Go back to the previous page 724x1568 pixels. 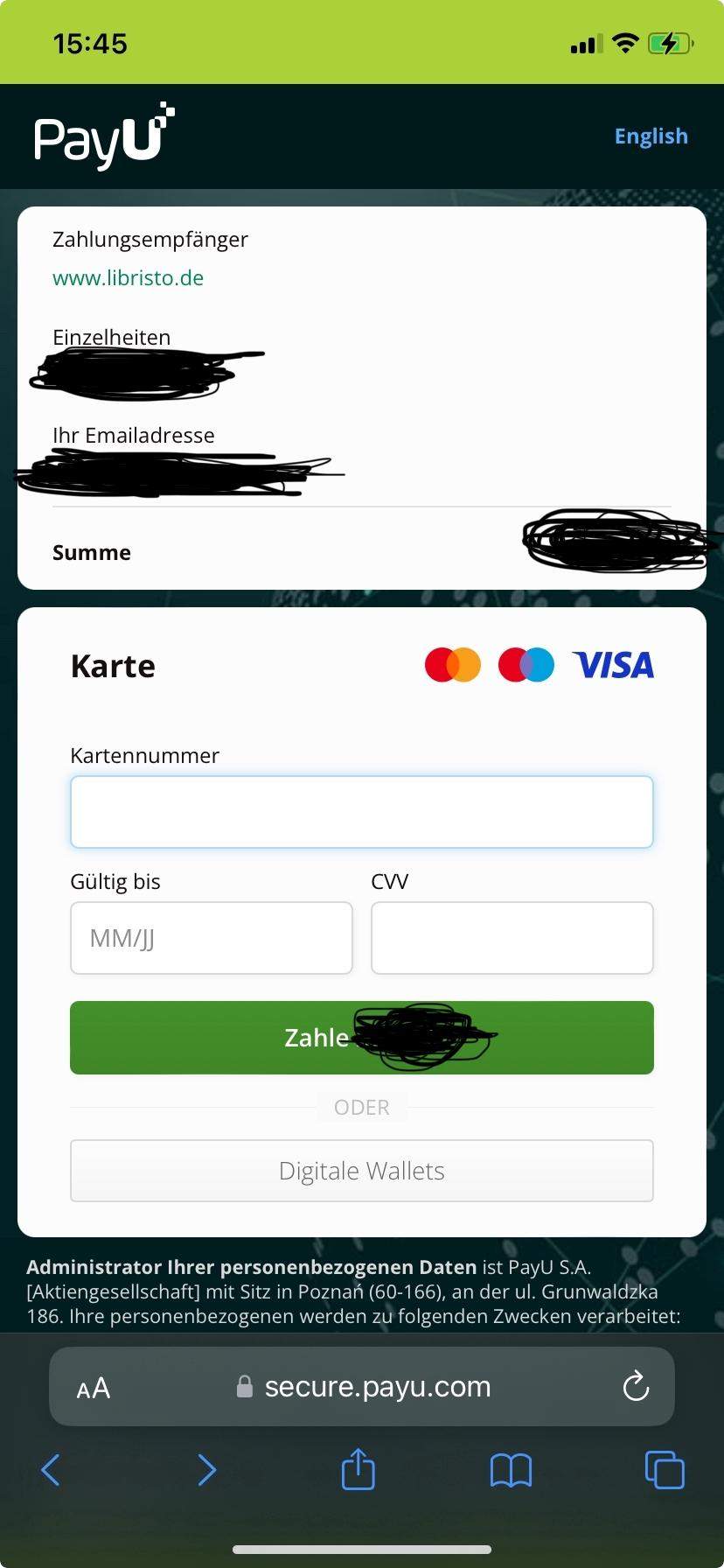(51, 1470)
